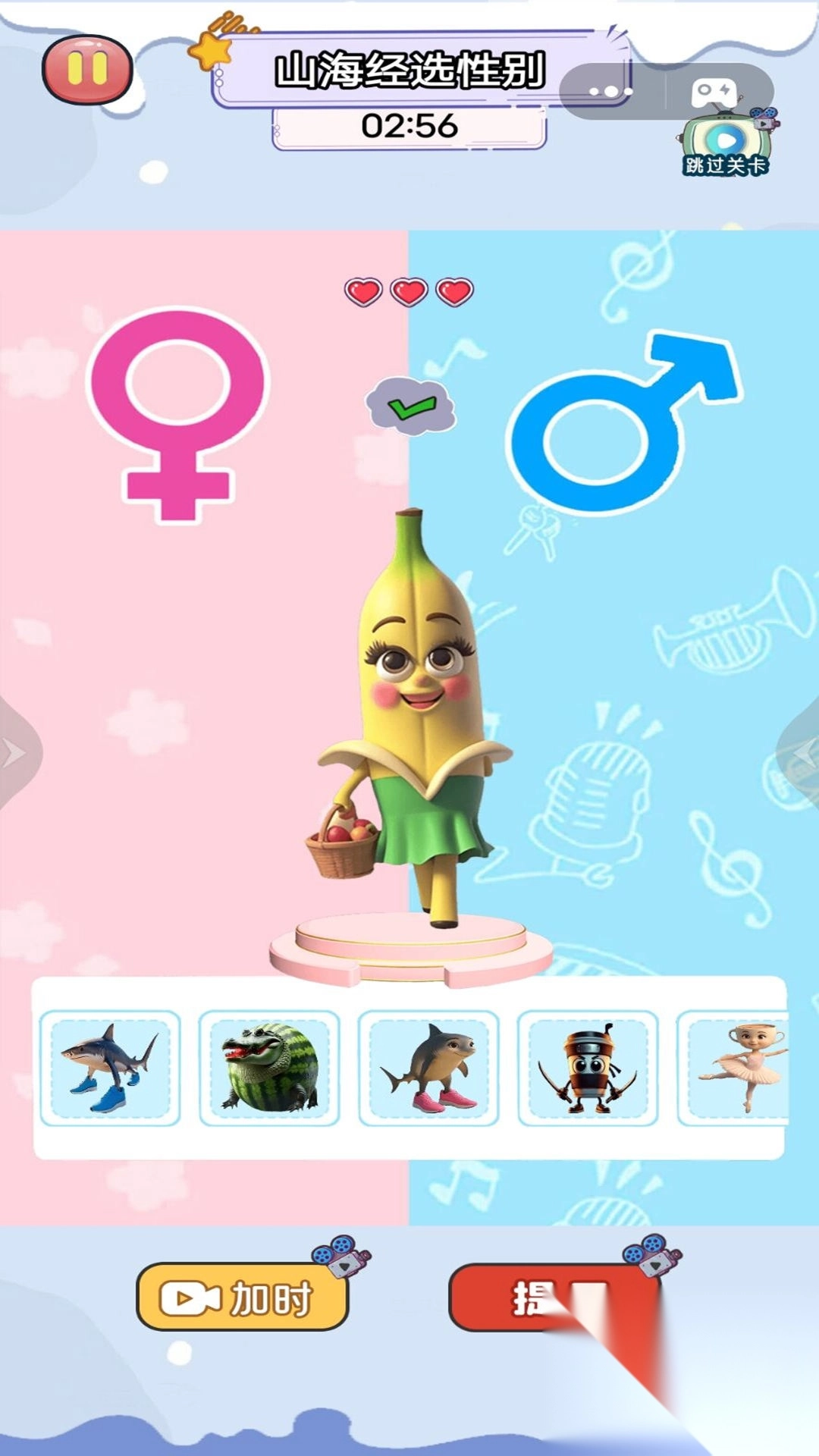Select the coffee cup ninja character
819x1456 pixels.
[x=588, y=1068]
